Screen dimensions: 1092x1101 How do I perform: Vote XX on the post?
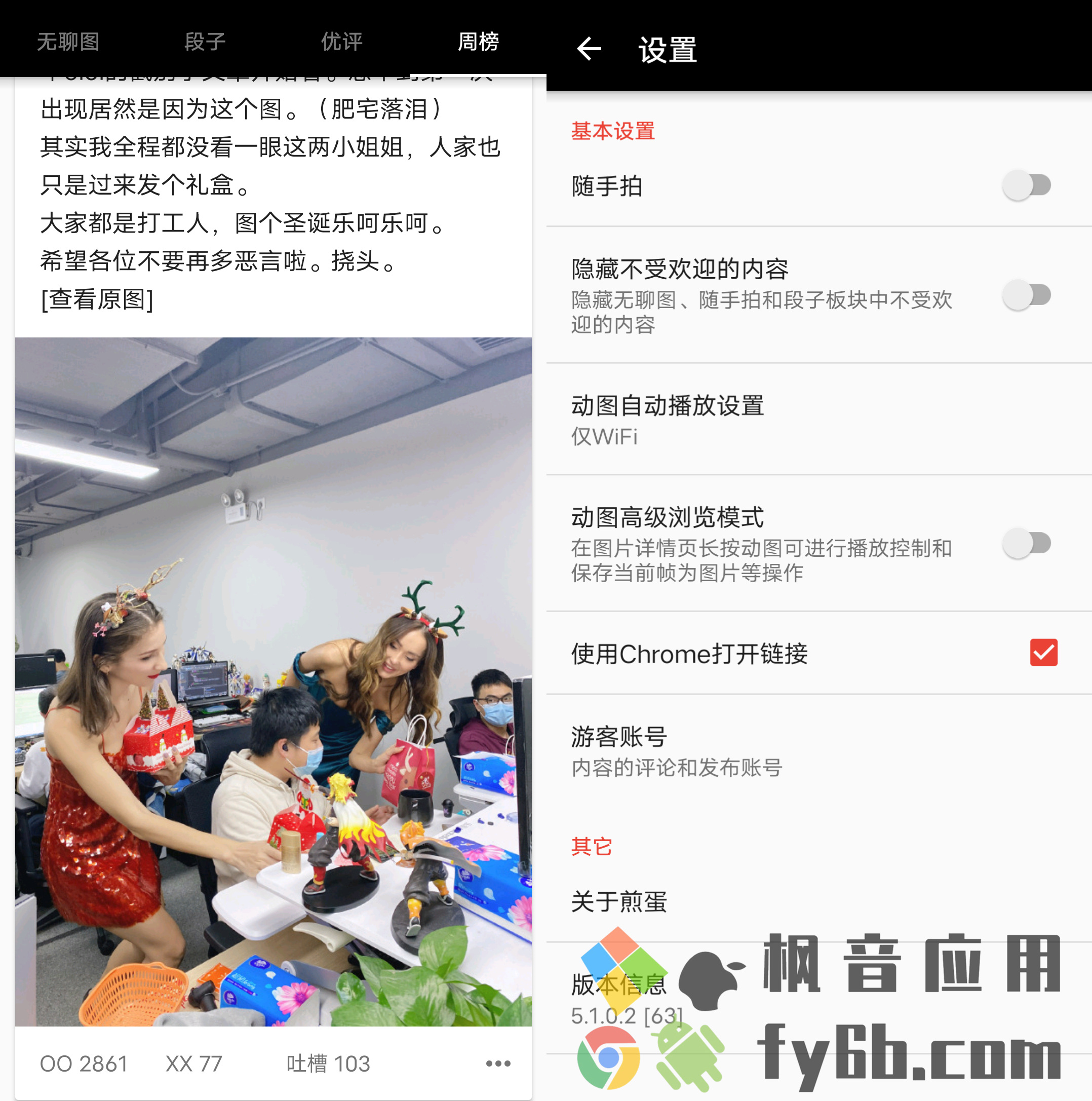point(193,1064)
